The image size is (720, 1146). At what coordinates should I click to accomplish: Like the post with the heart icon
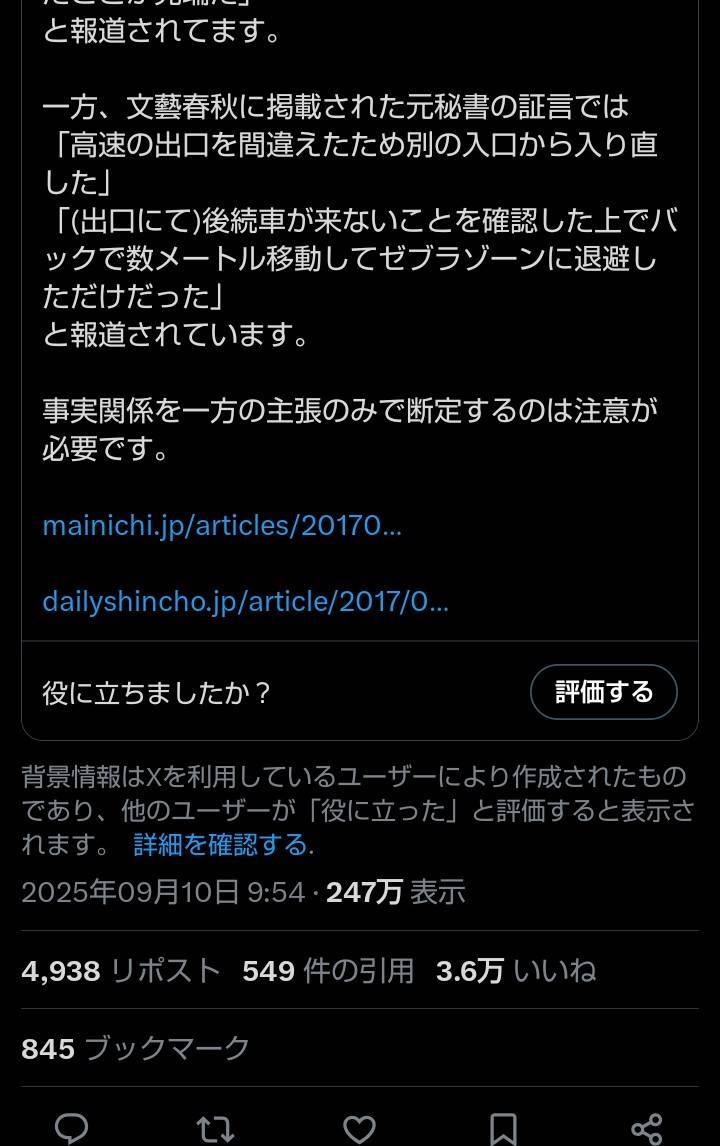(360, 1130)
